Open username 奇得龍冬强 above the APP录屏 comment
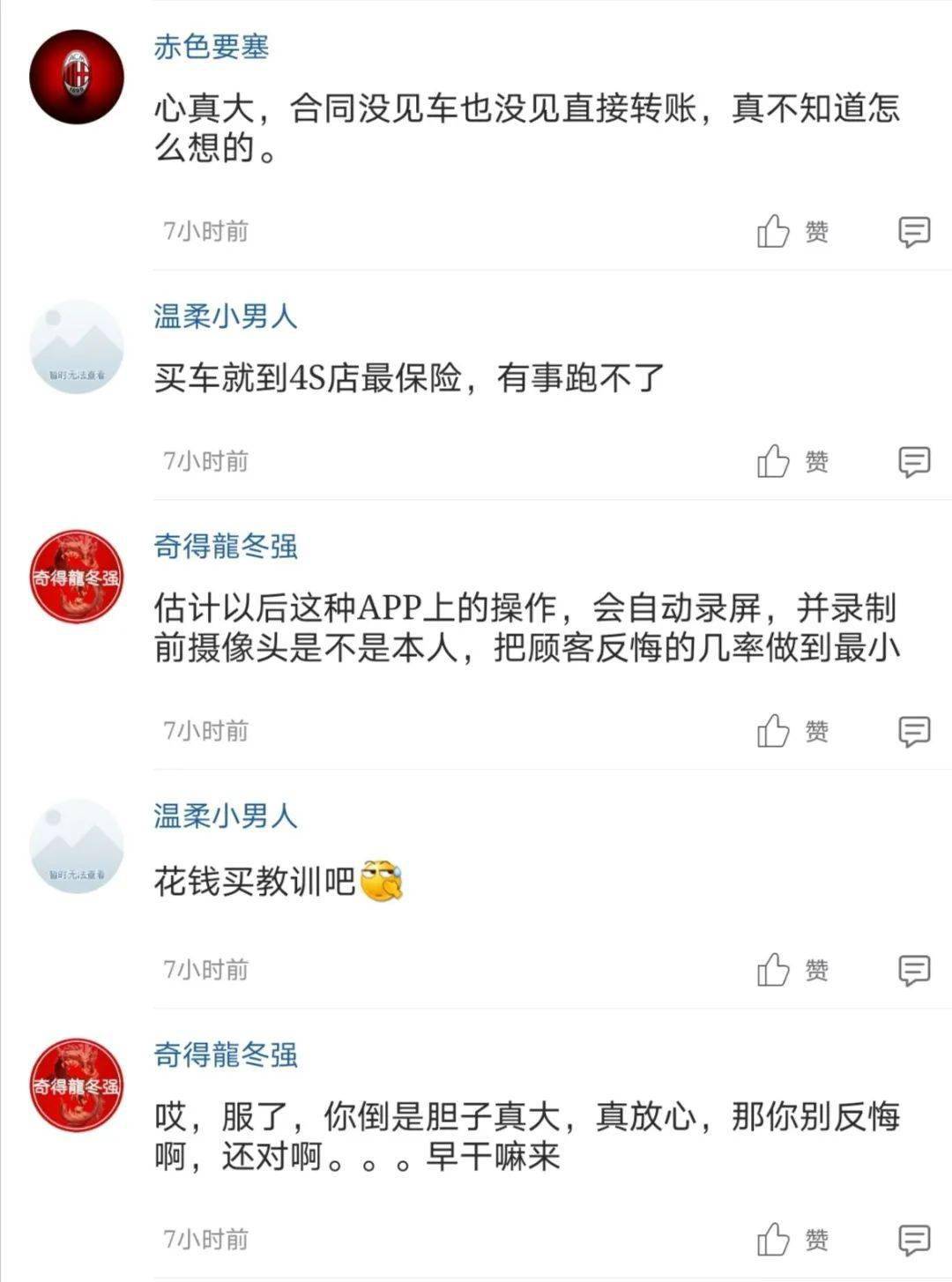Viewport: 952px width, 1282px height. tap(226, 547)
